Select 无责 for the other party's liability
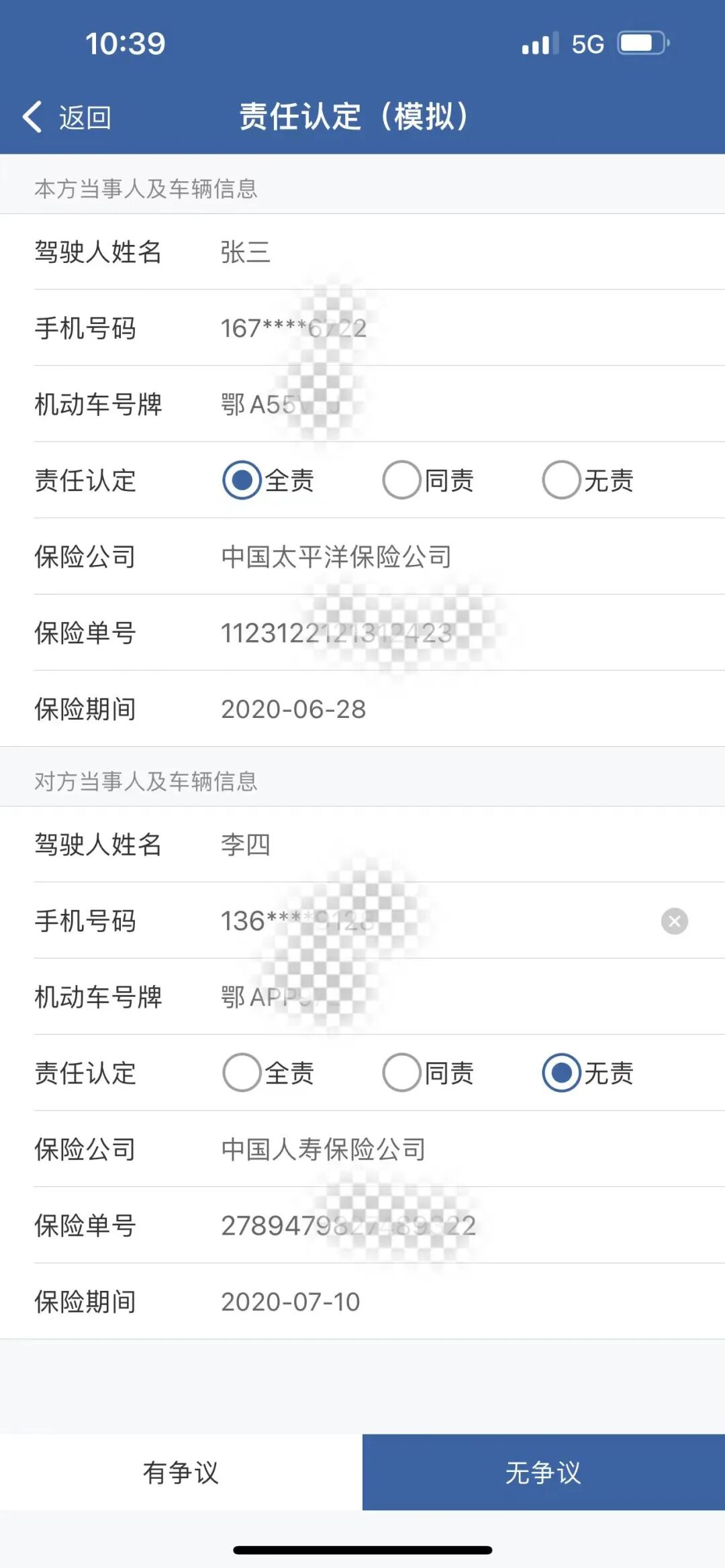The image size is (725, 1568). coord(561,1073)
